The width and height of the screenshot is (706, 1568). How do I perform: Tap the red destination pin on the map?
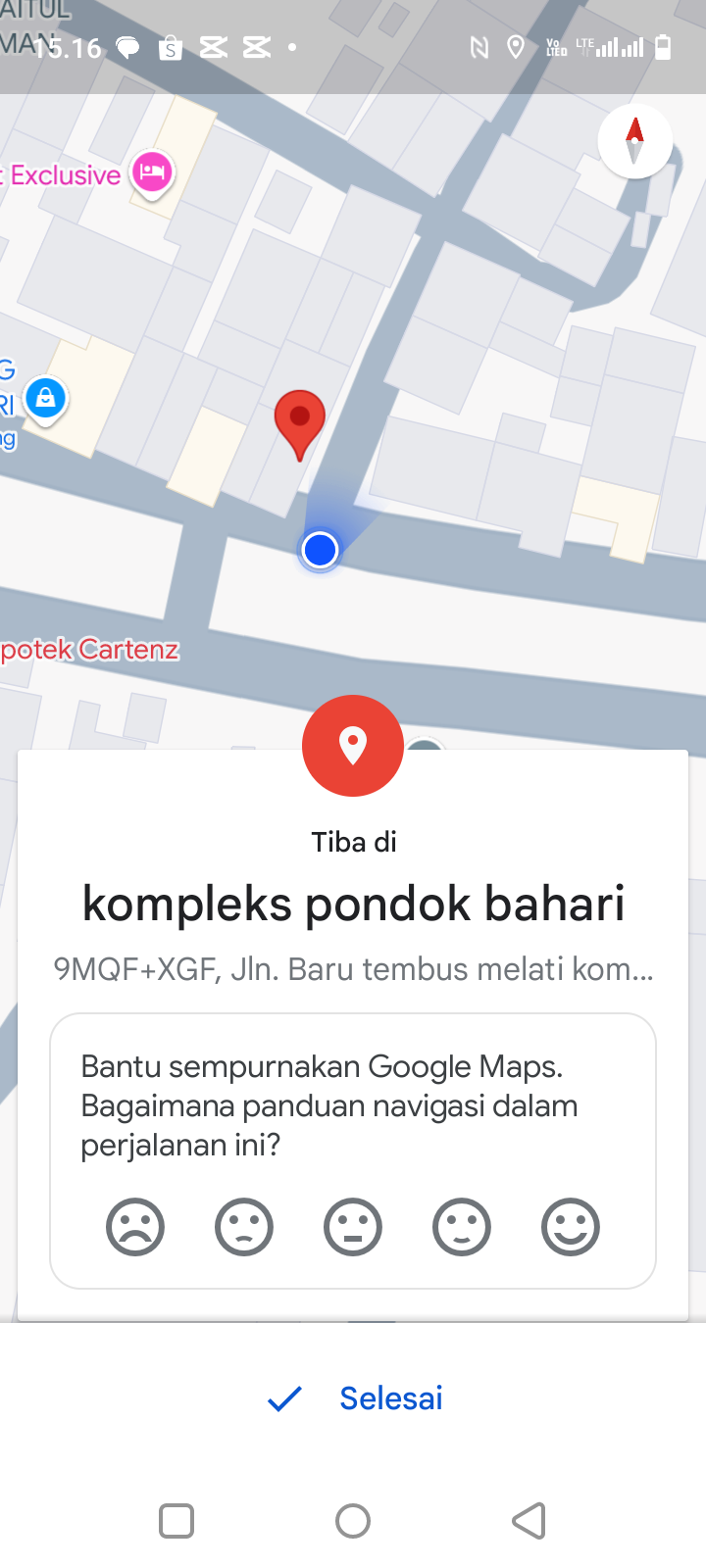pos(299,421)
